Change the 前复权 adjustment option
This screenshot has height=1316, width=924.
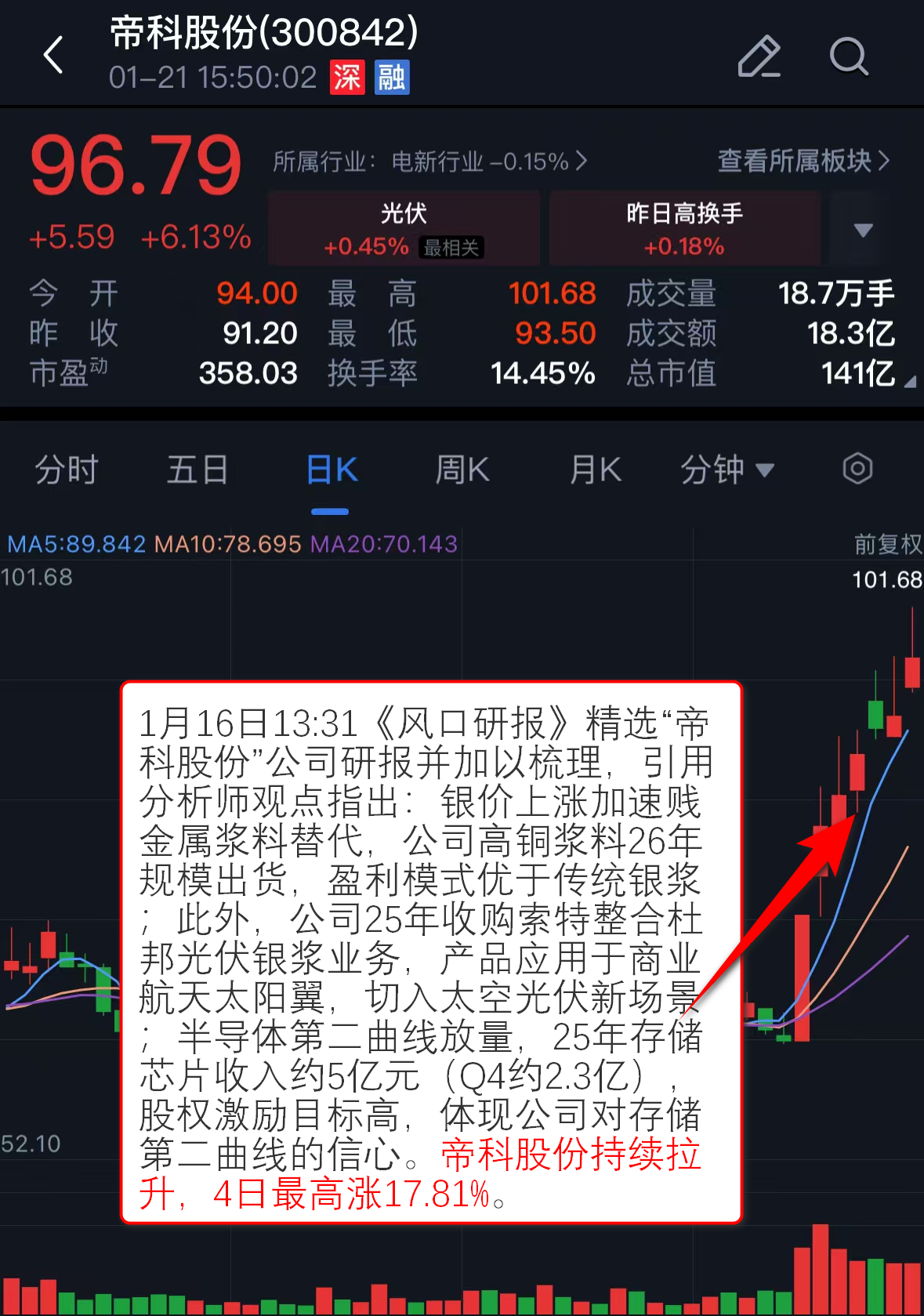pyautogui.click(x=886, y=544)
